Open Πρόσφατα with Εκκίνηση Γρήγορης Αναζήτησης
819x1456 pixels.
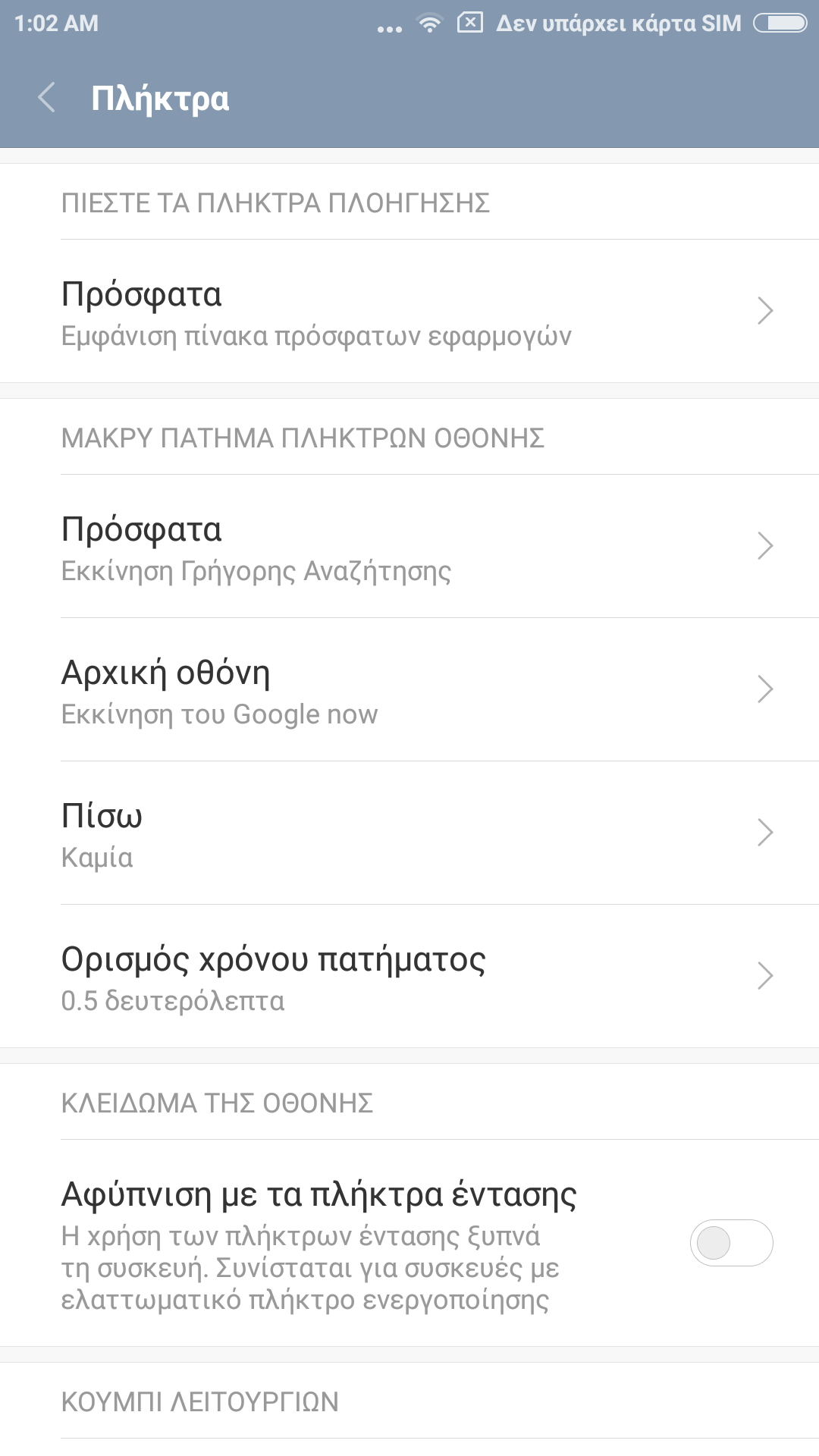pos(409,546)
